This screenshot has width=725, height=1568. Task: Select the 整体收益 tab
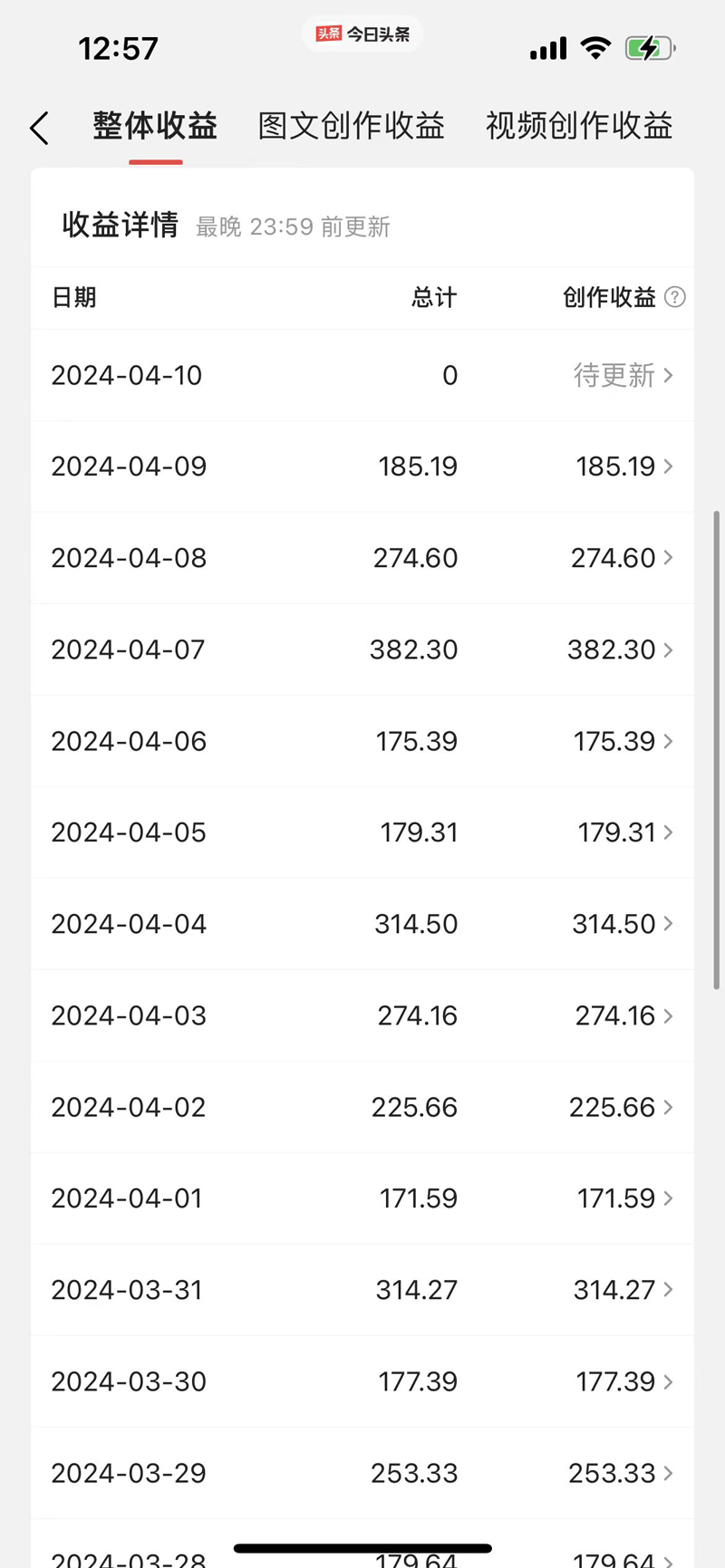pos(155,126)
